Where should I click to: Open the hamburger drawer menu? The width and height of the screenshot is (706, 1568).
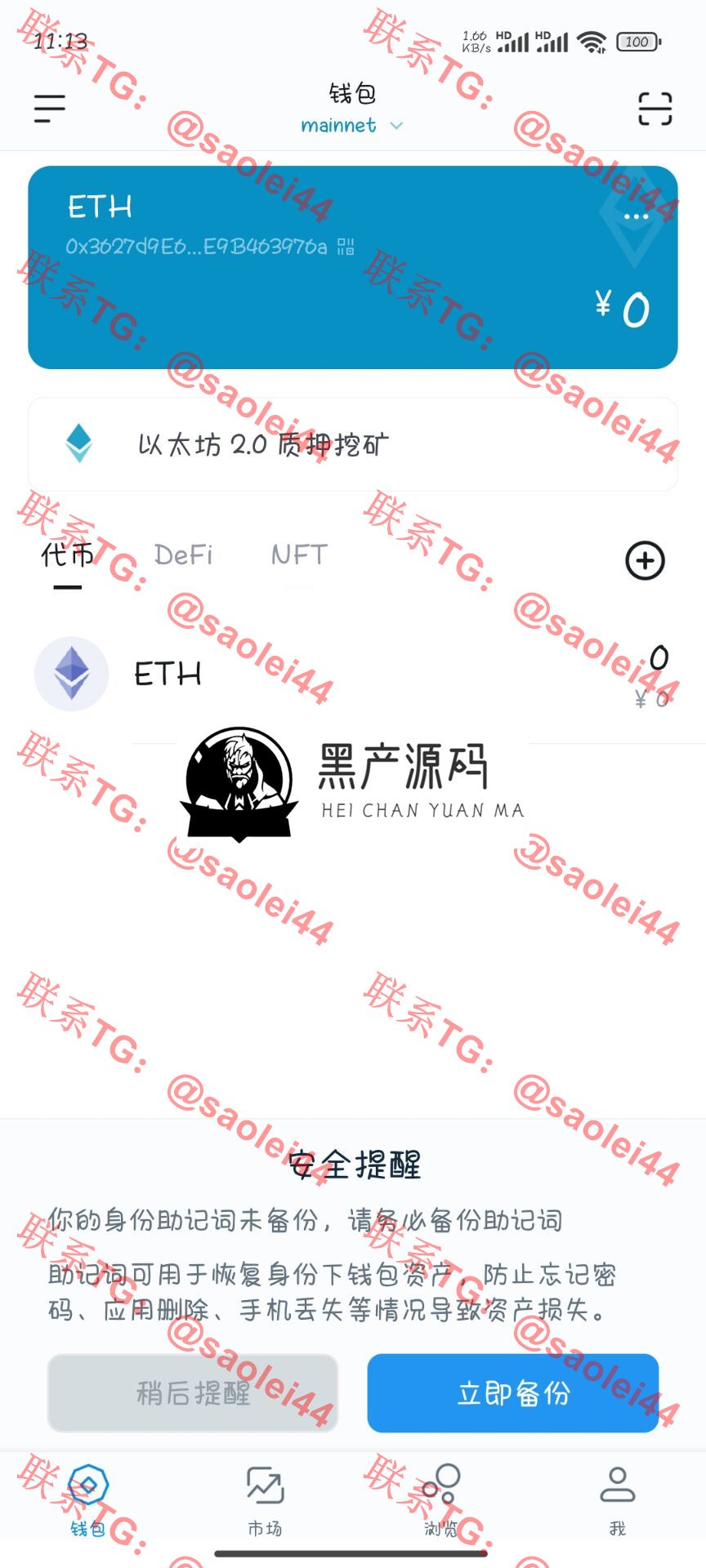point(49,108)
